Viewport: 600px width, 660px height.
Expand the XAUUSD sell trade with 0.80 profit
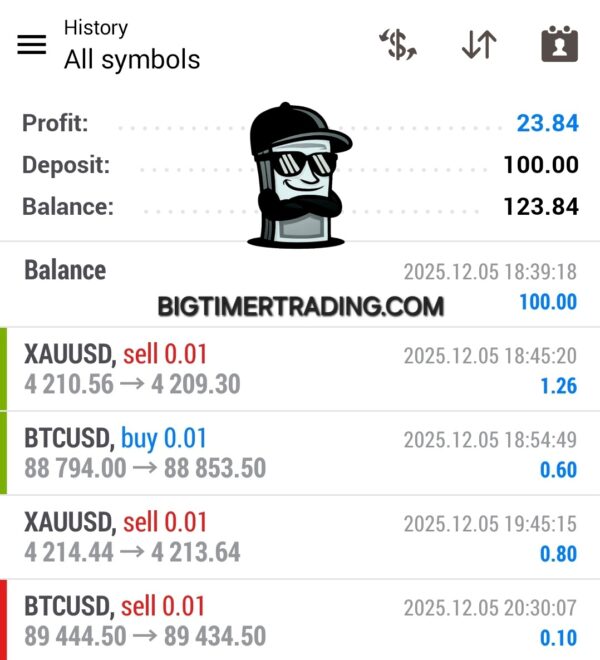300,537
